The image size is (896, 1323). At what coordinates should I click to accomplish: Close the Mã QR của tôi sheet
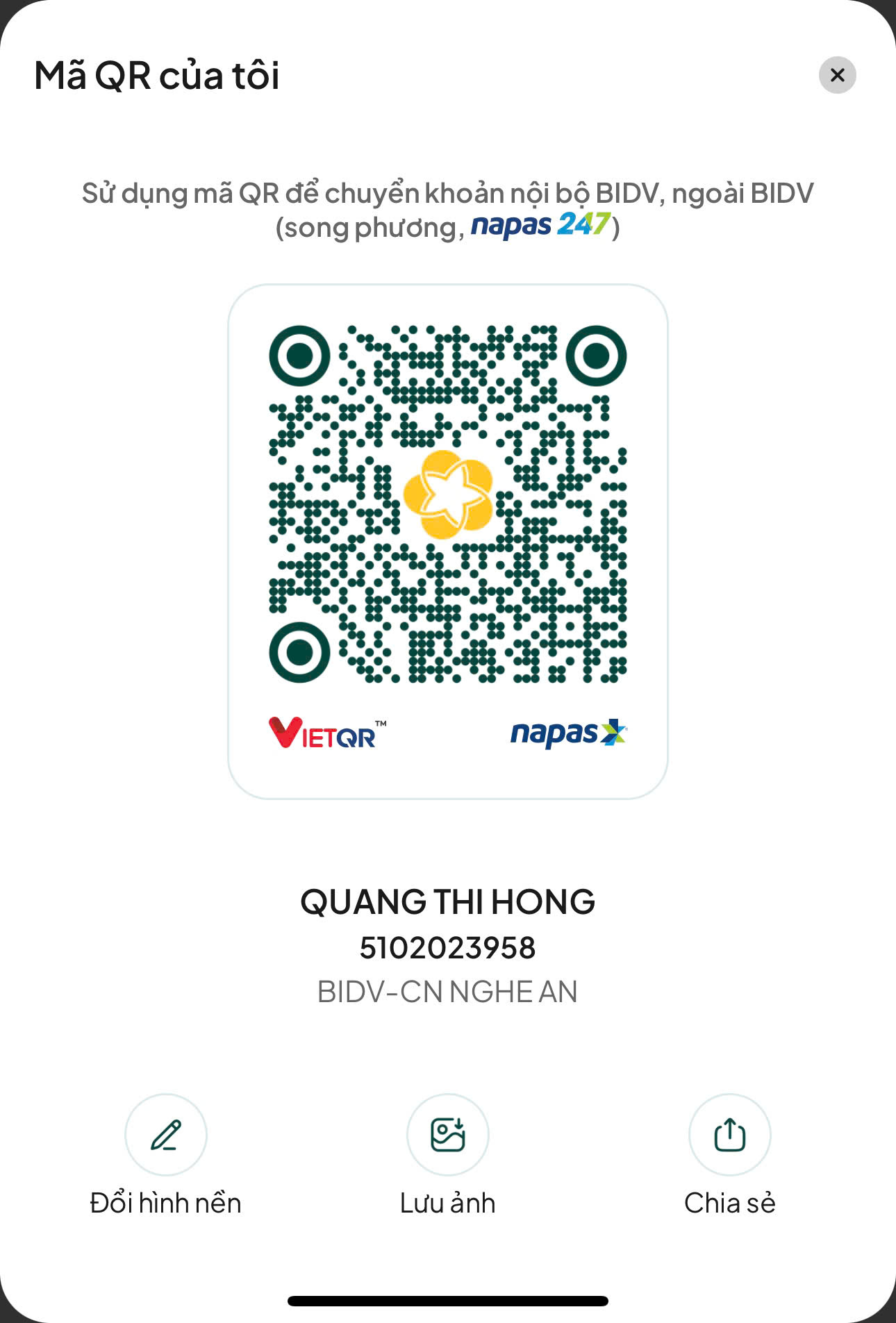[x=837, y=75]
